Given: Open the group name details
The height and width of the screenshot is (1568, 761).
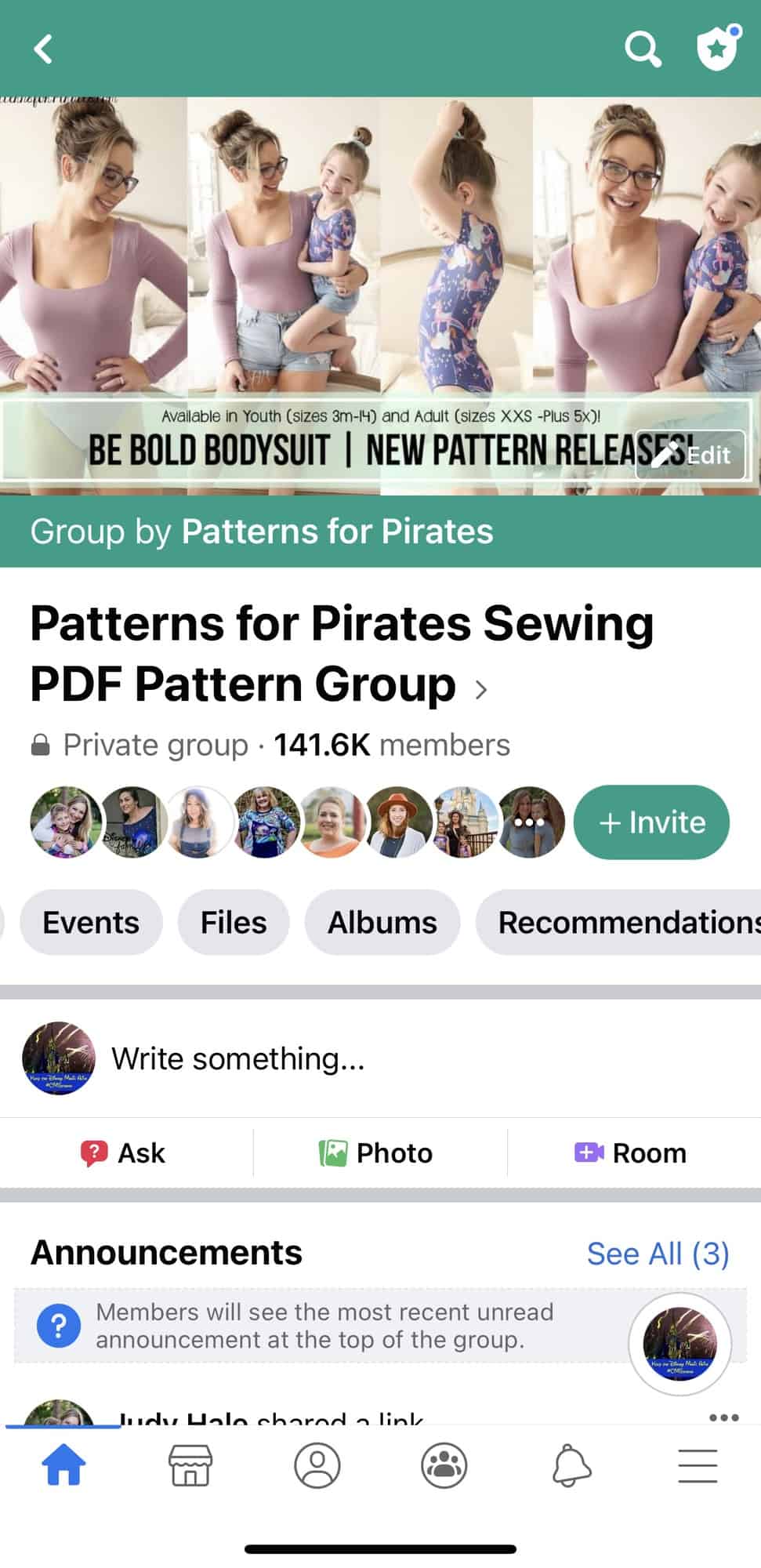Looking at the screenshot, I should tap(341, 654).
